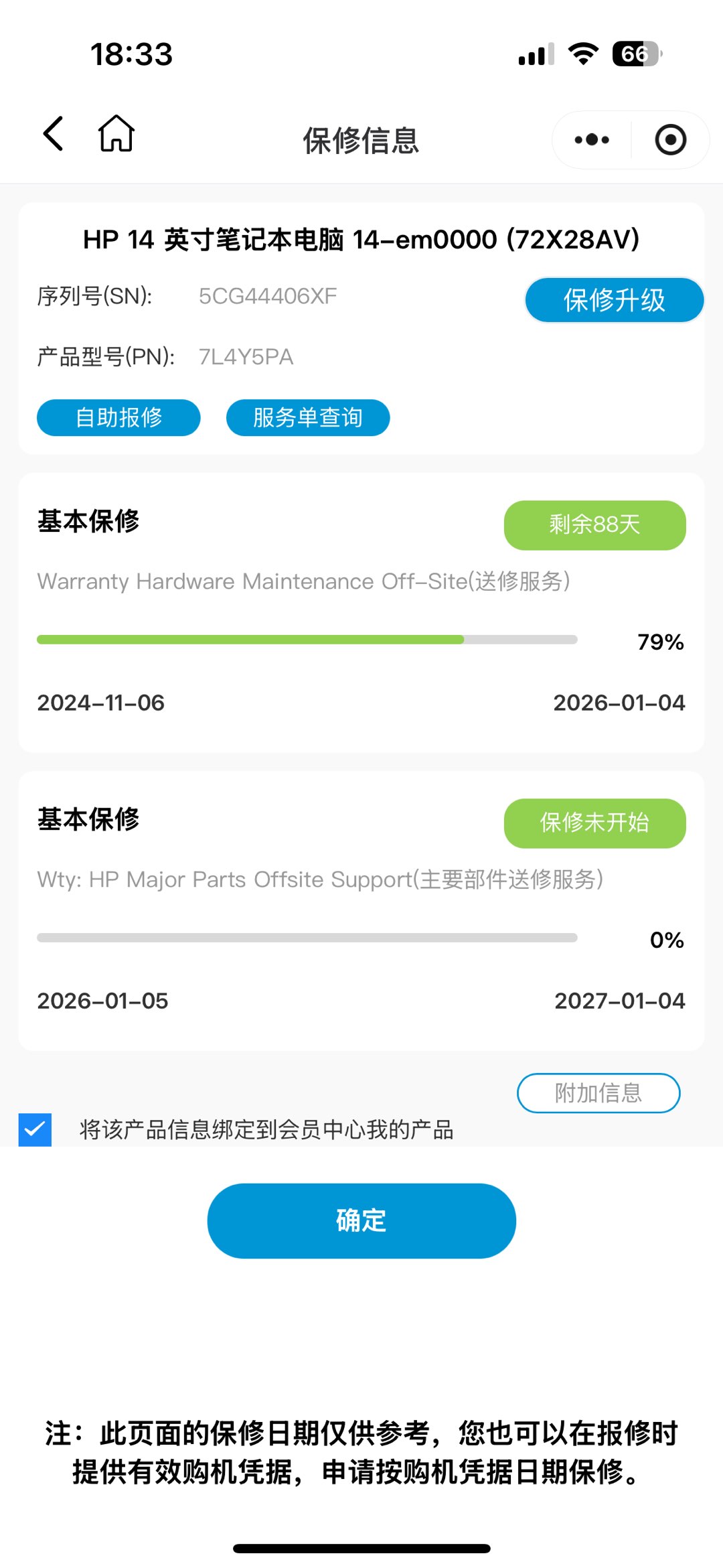
Task: View 附加信息 additional info
Action: tap(598, 1093)
